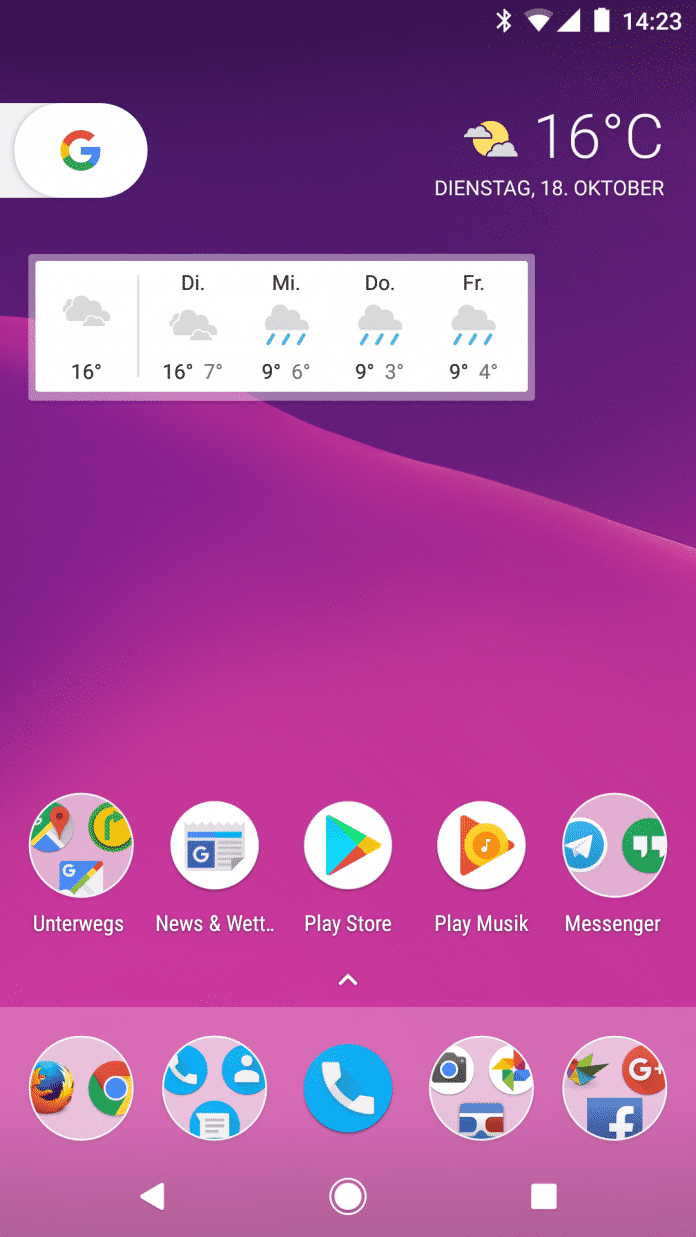Expand the app drawer arrow
This screenshot has height=1237, width=696.
[347, 980]
